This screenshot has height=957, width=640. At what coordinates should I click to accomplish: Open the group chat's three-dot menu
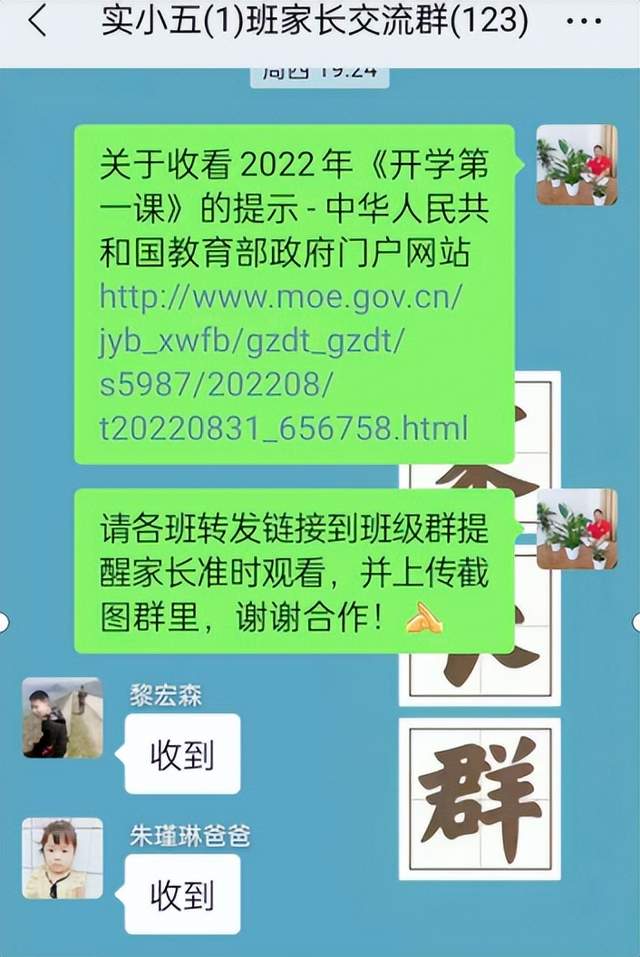[x=584, y=23]
